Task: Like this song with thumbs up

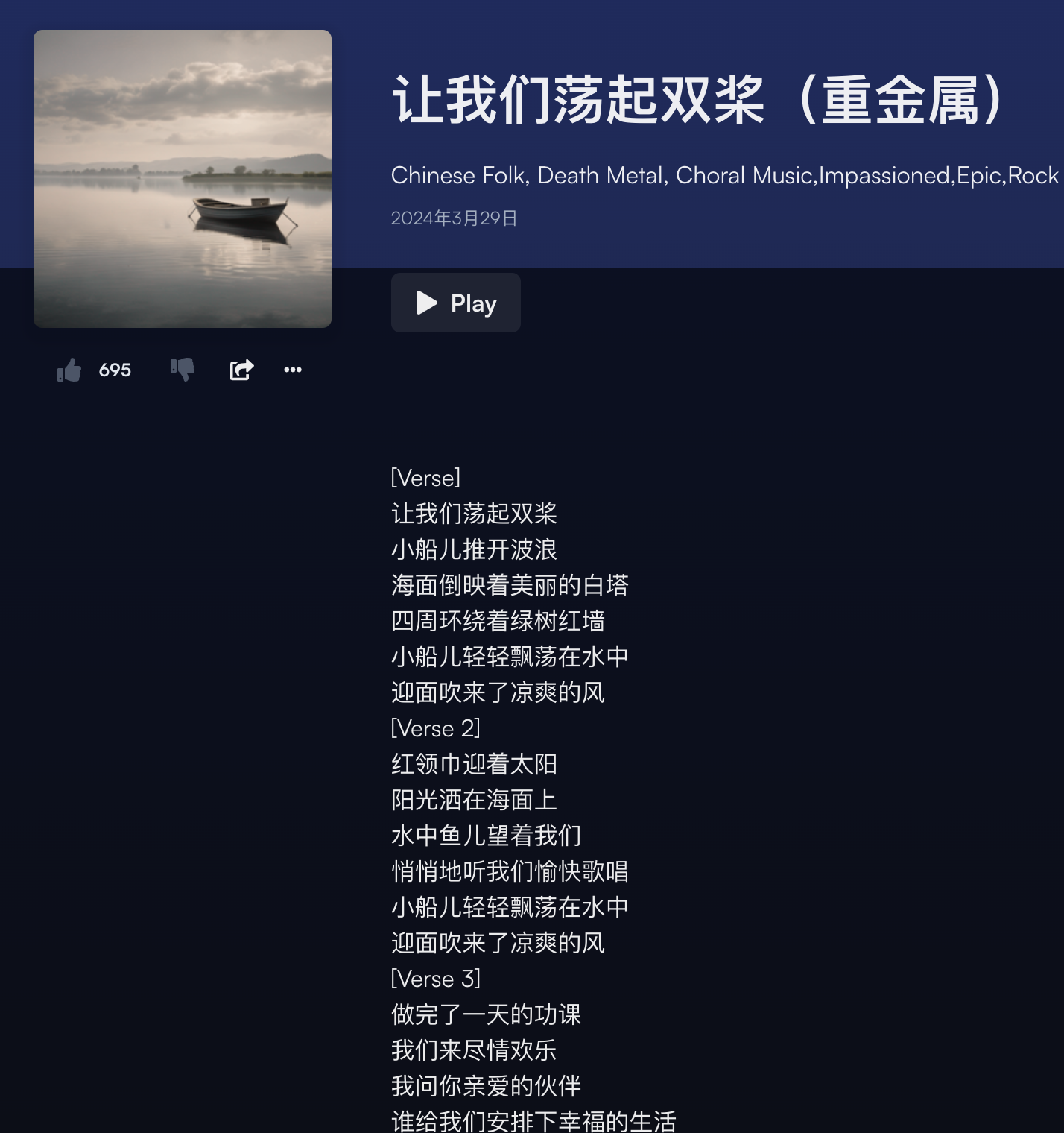Action: tap(70, 370)
